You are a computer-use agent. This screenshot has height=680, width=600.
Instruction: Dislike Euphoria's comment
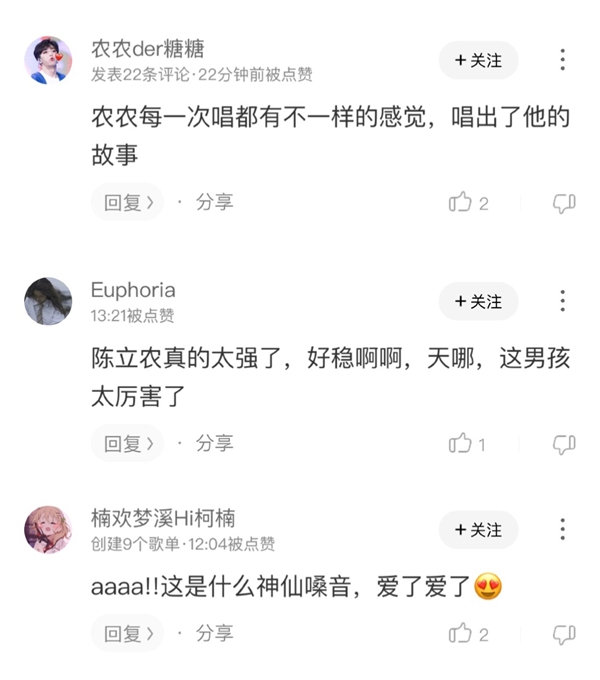click(x=564, y=444)
